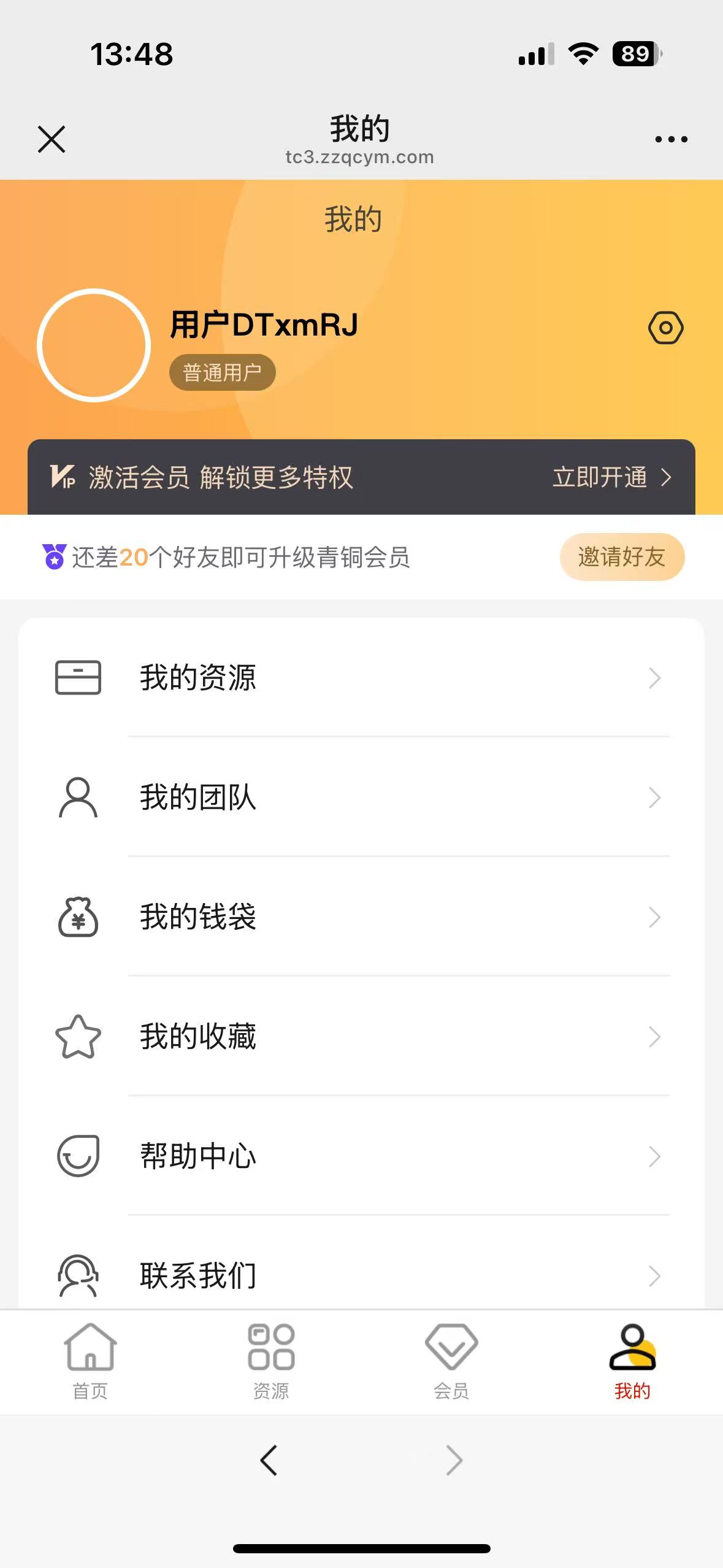Open 我的收藏
This screenshot has width=723, height=1568.
click(x=361, y=1037)
